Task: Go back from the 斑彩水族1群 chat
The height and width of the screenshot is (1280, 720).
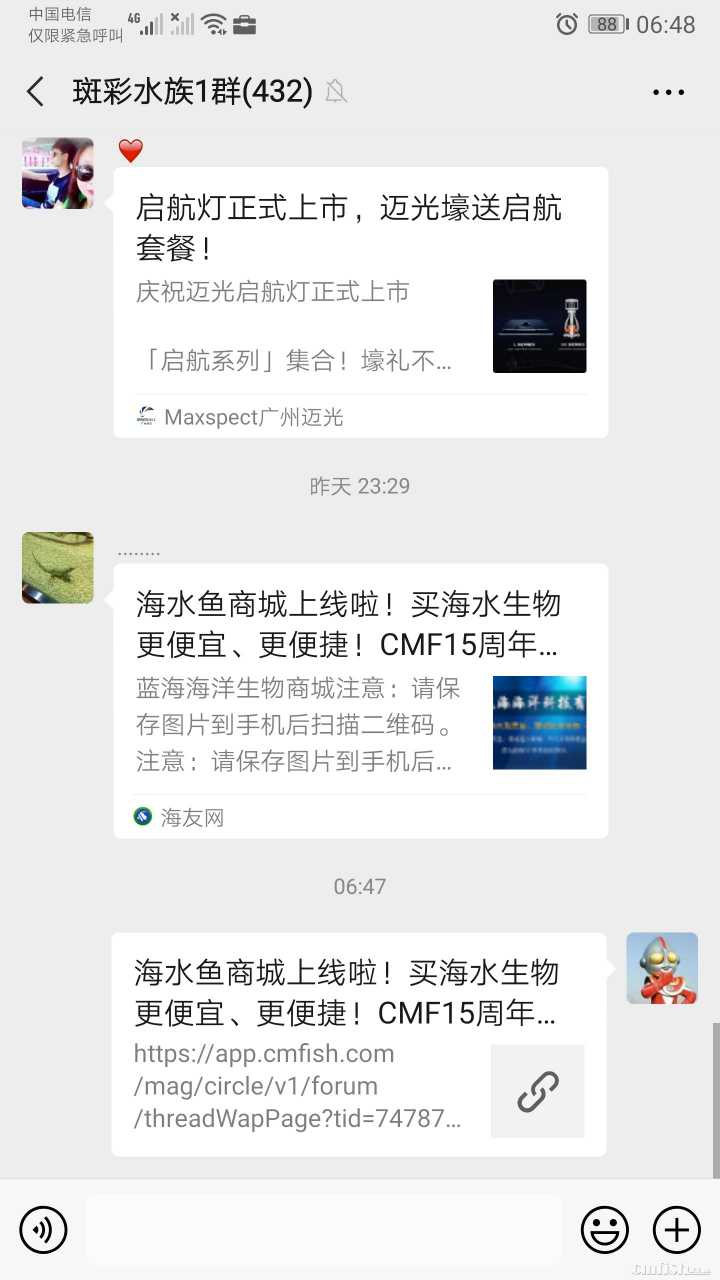Action: coord(36,92)
